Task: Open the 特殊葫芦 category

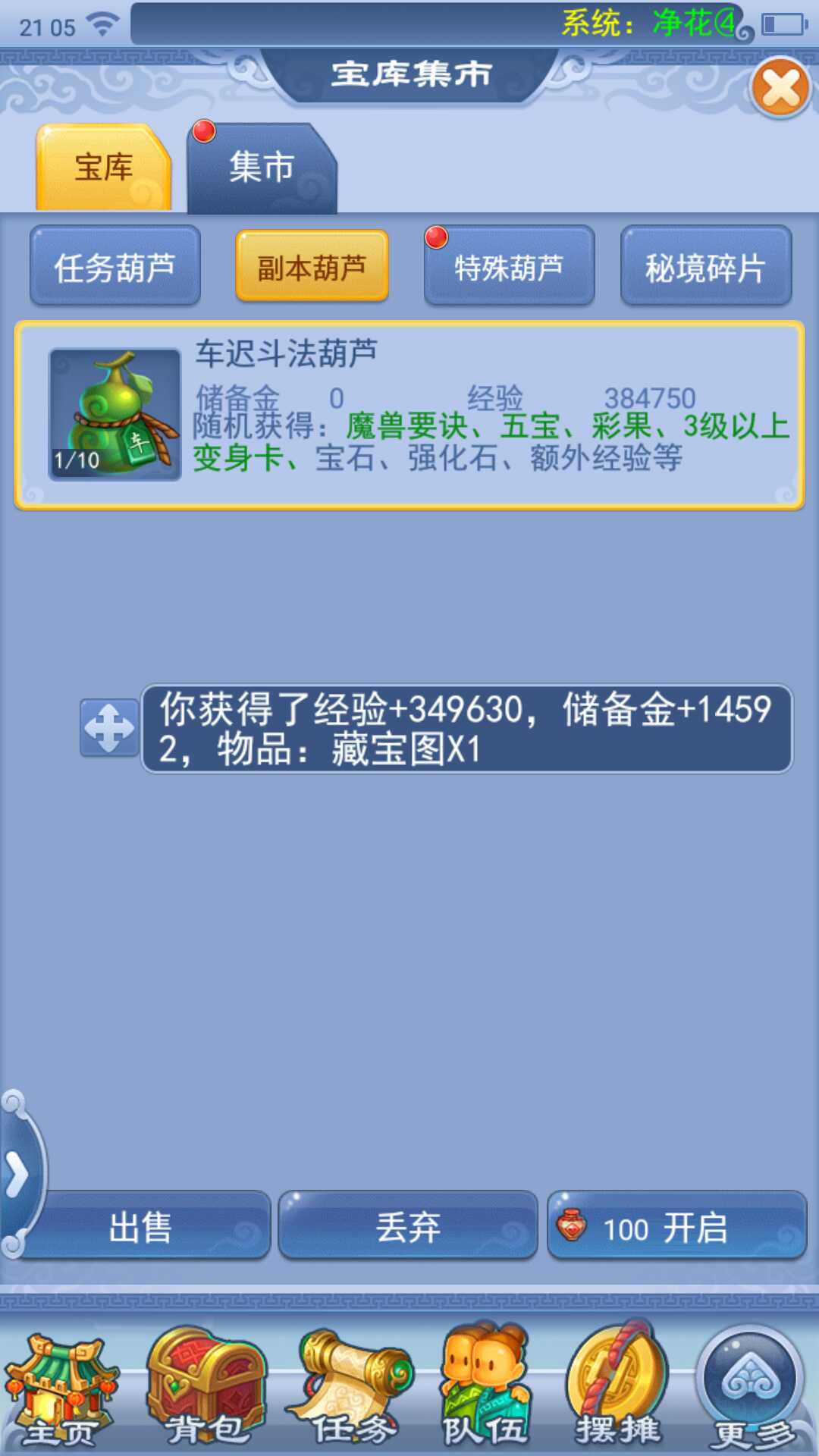Action: 509,267
